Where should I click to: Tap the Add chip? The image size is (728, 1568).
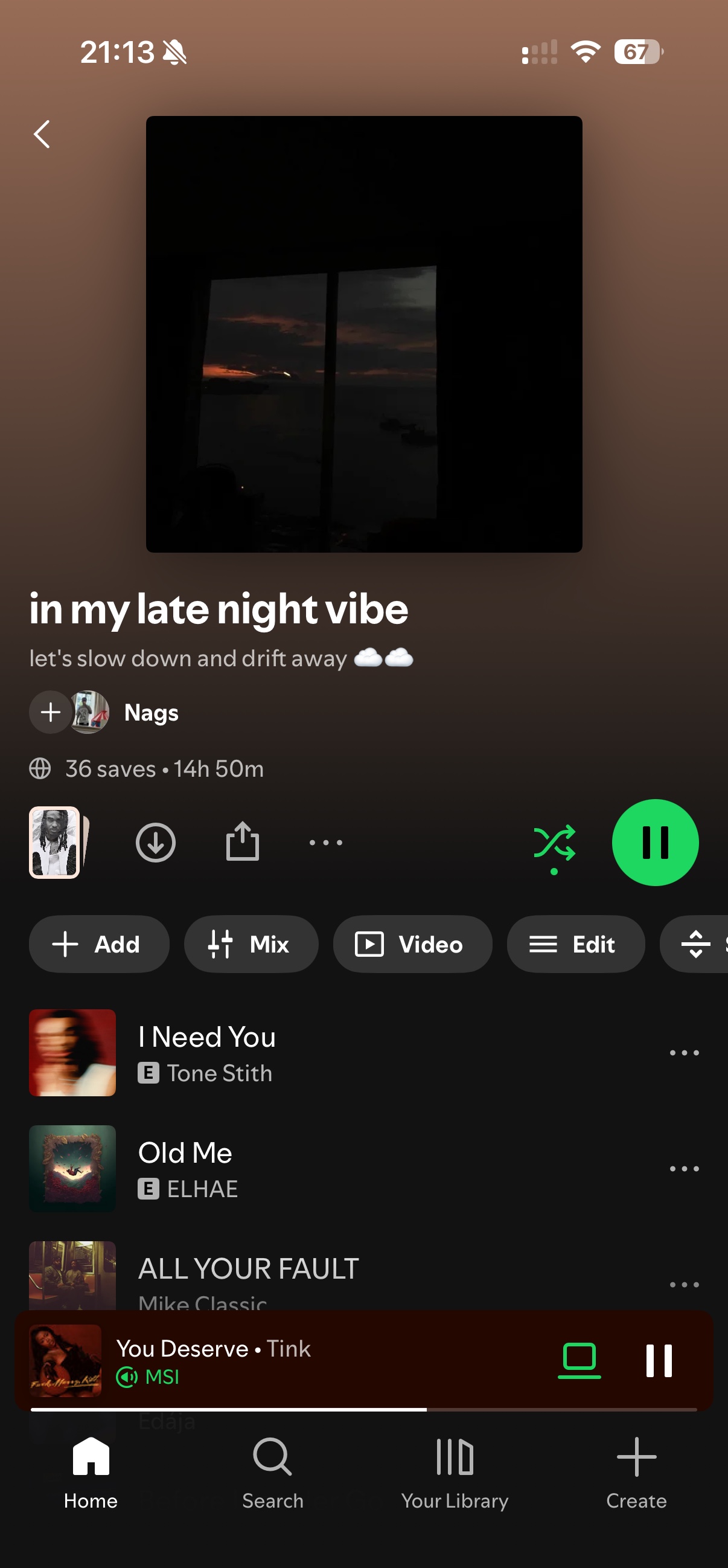[x=99, y=944]
